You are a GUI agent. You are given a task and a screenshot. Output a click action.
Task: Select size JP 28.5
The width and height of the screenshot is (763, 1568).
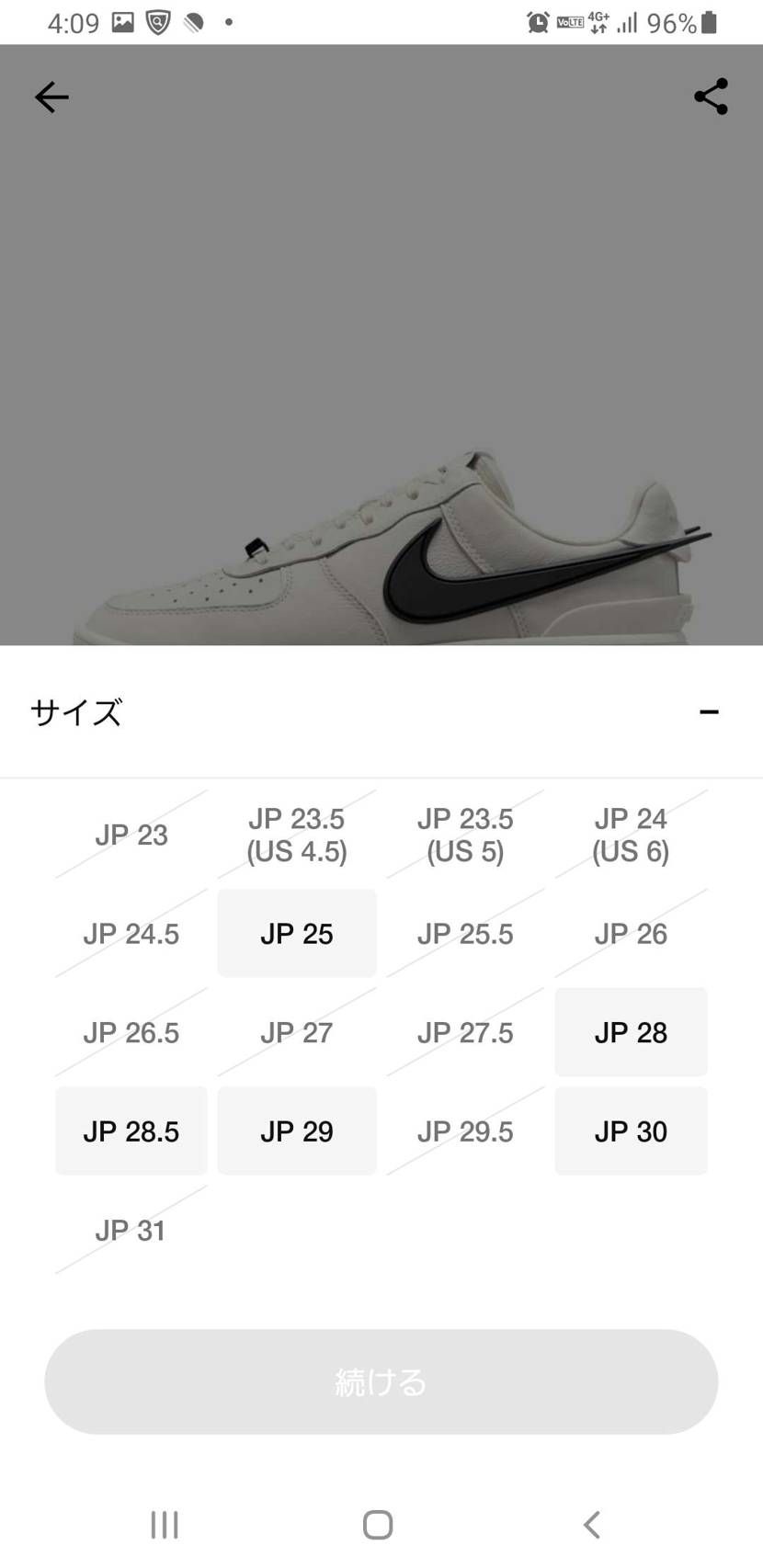pyautogui.click(x=131, y=1131)
